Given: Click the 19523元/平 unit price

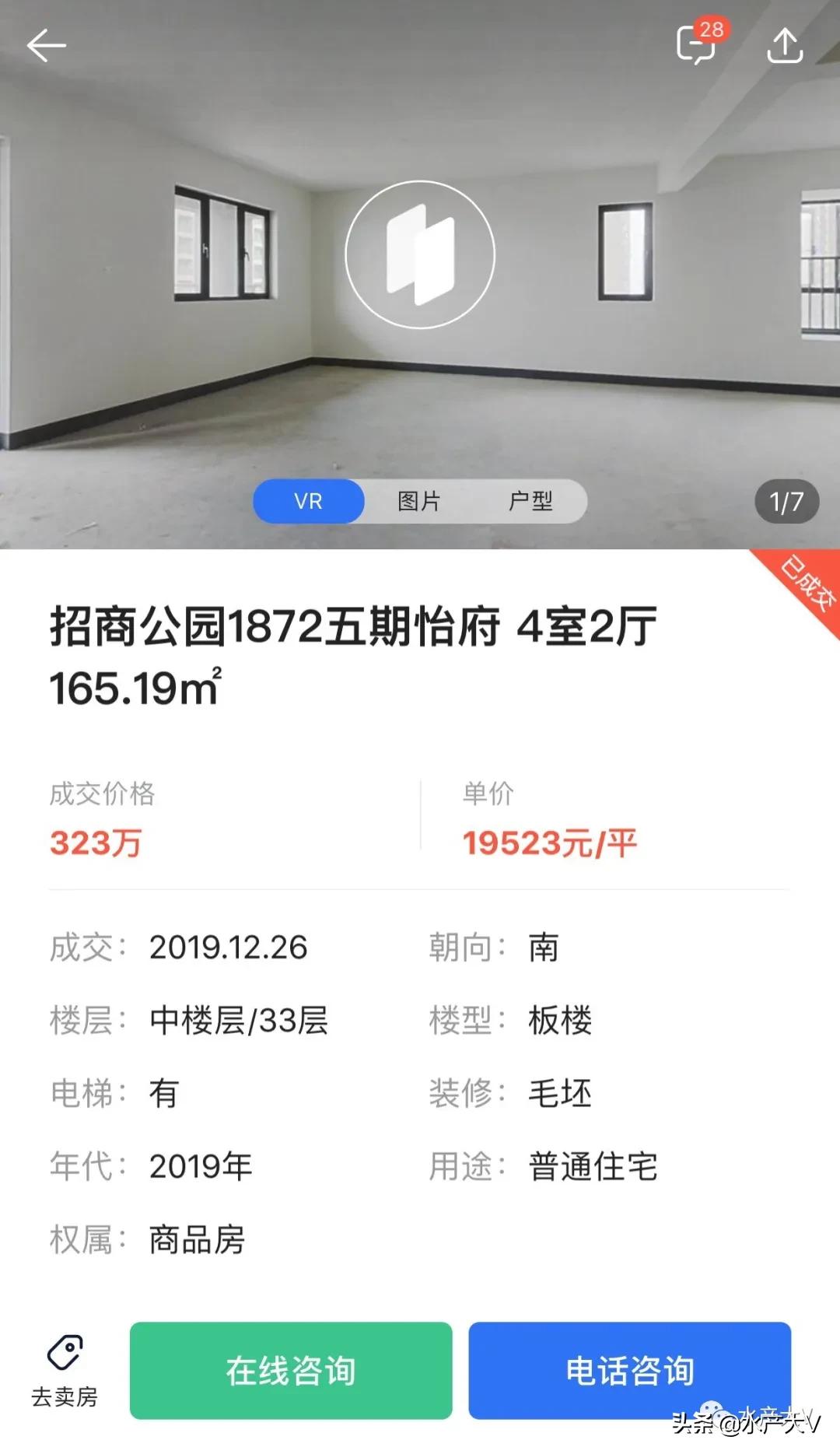Looking at the screenshot, I should pos(548,843).
